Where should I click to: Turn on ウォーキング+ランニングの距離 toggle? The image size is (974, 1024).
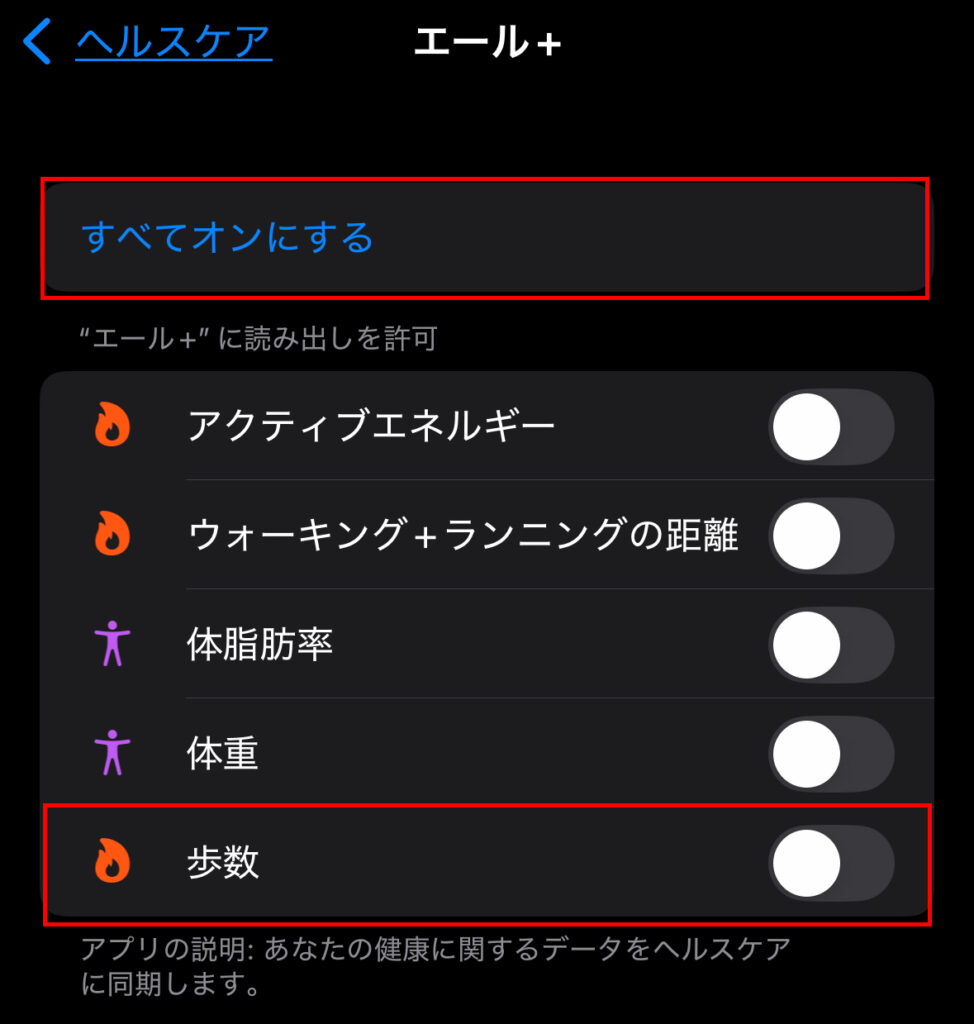830,536
